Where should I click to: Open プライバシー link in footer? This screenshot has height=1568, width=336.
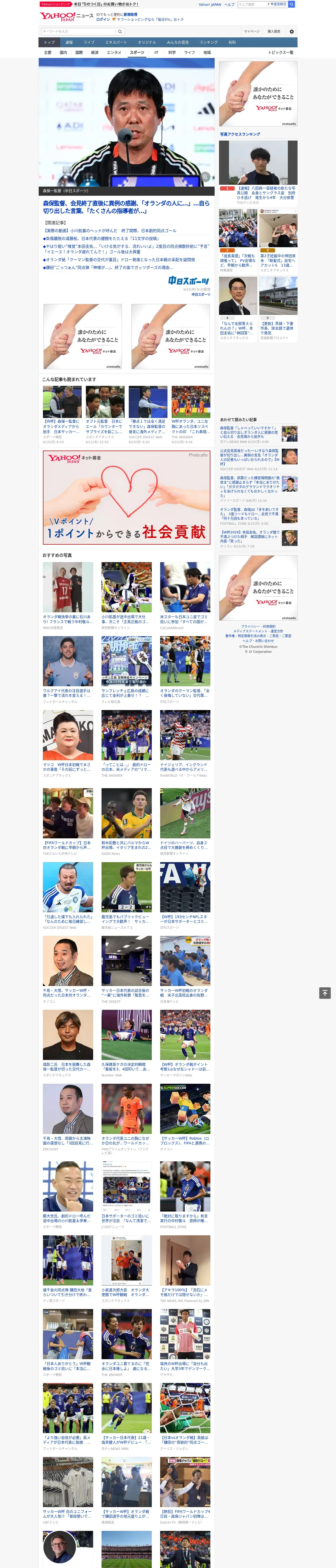pos(249,626)
